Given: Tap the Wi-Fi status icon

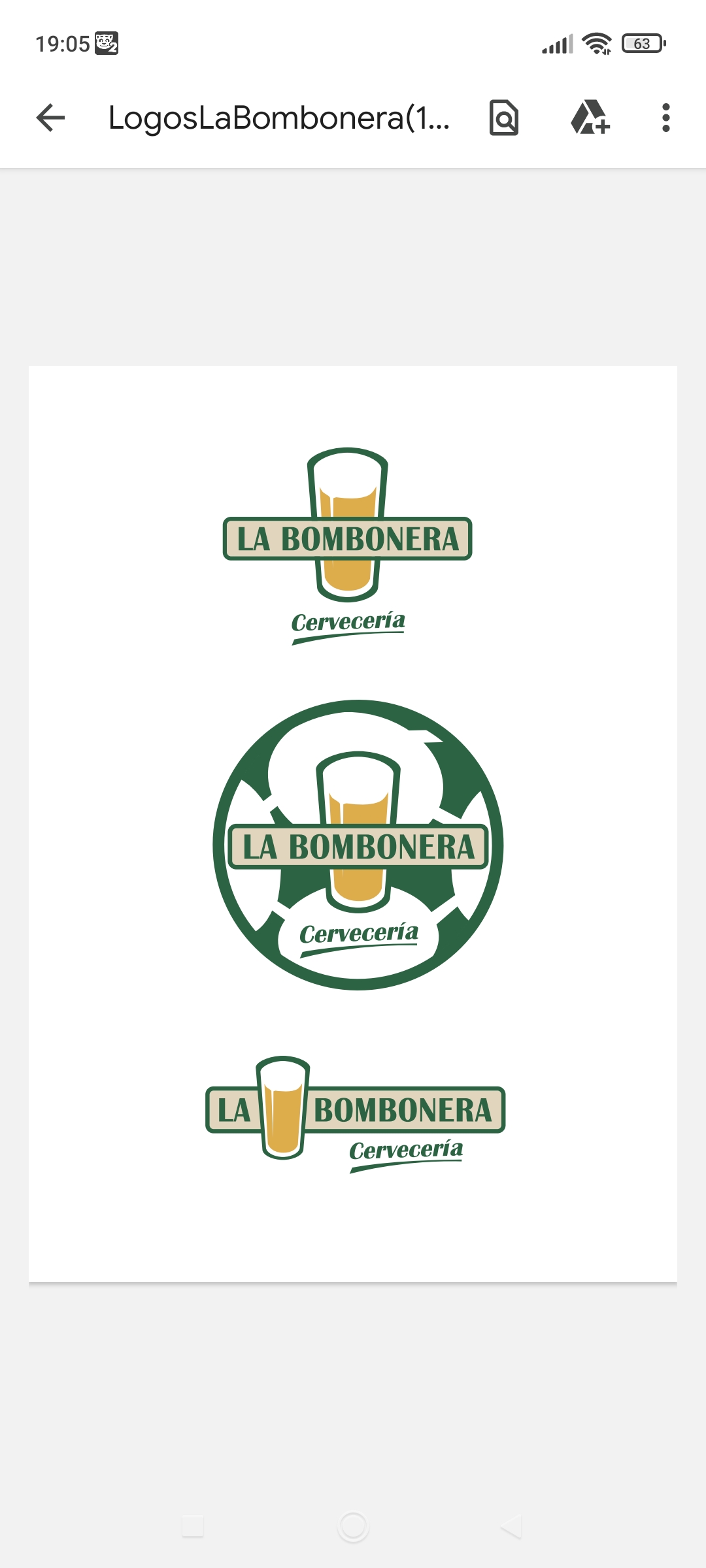Looking at the screenshot, I should pyautogui.click(x=597, y=42).
